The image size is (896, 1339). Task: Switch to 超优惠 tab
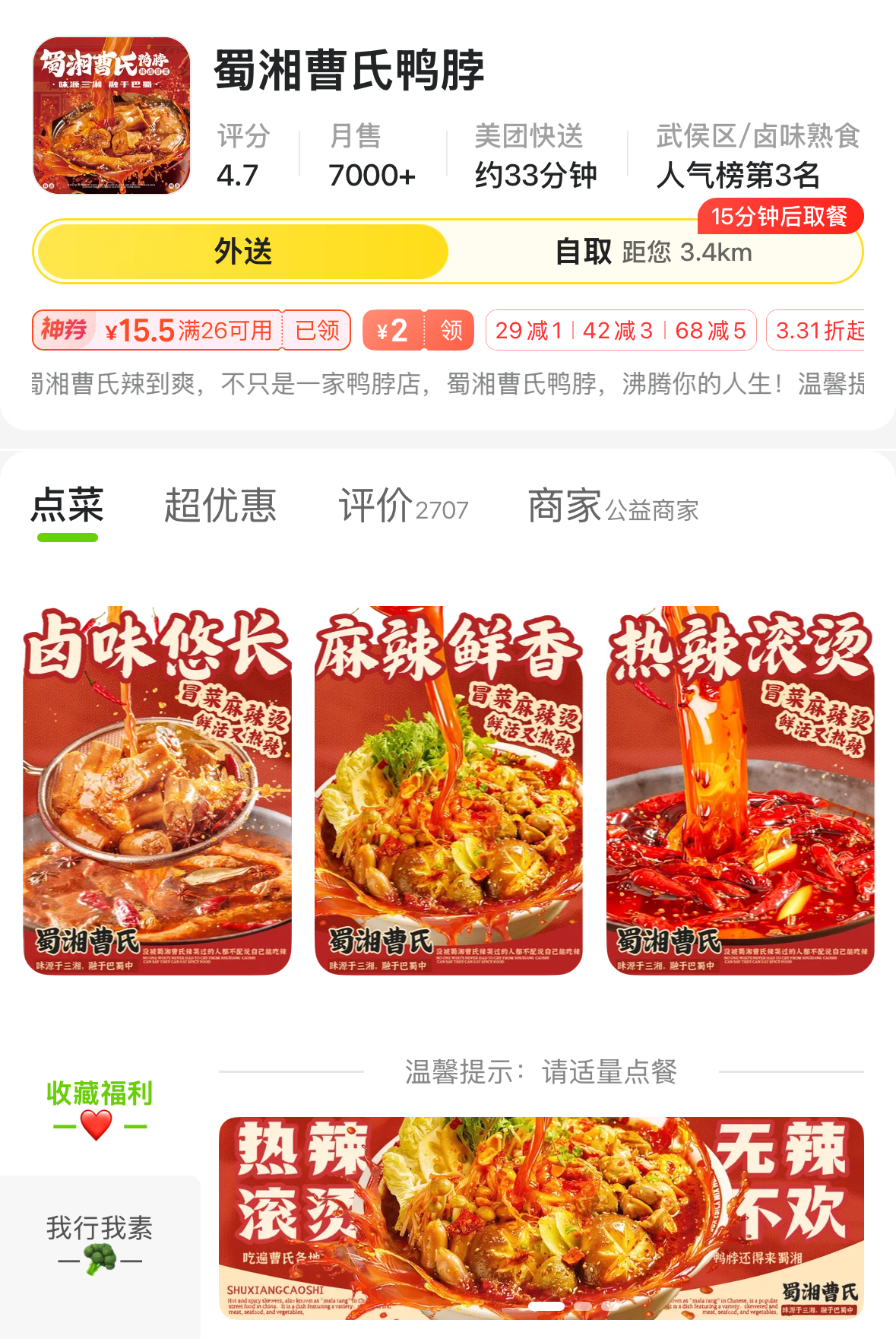click(x=220, y=506)
